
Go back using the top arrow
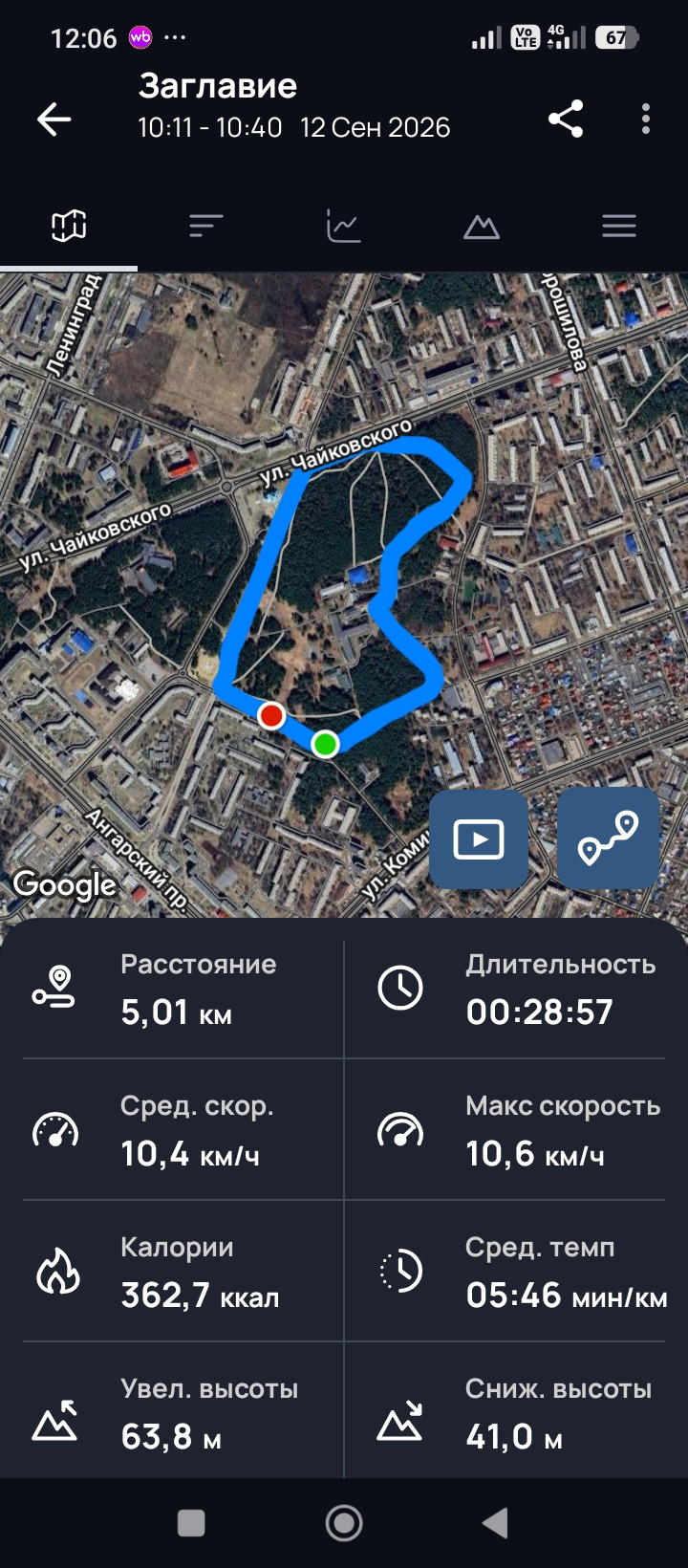(54, 120)
